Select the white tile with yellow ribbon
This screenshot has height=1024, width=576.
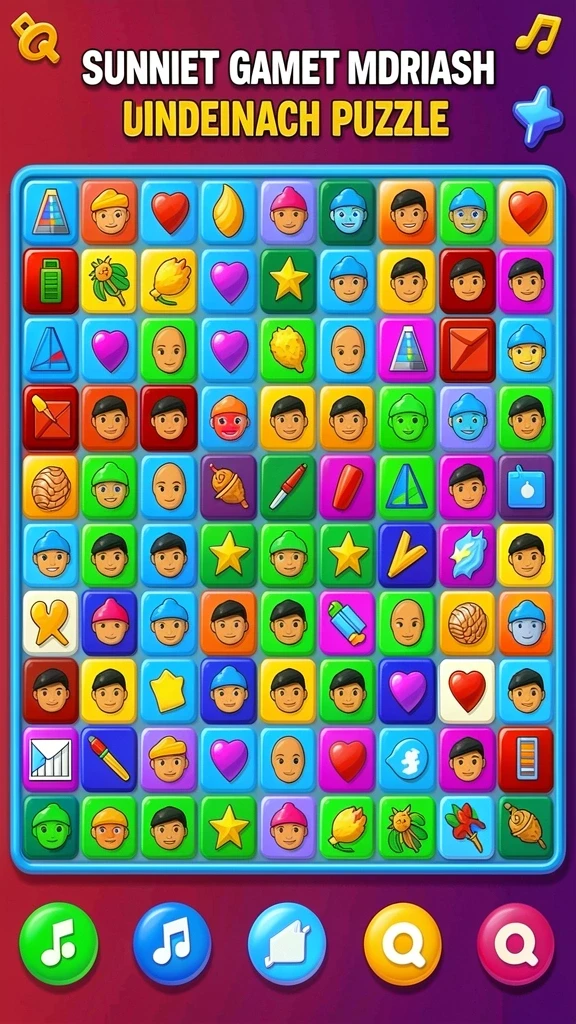click(51, 623)
